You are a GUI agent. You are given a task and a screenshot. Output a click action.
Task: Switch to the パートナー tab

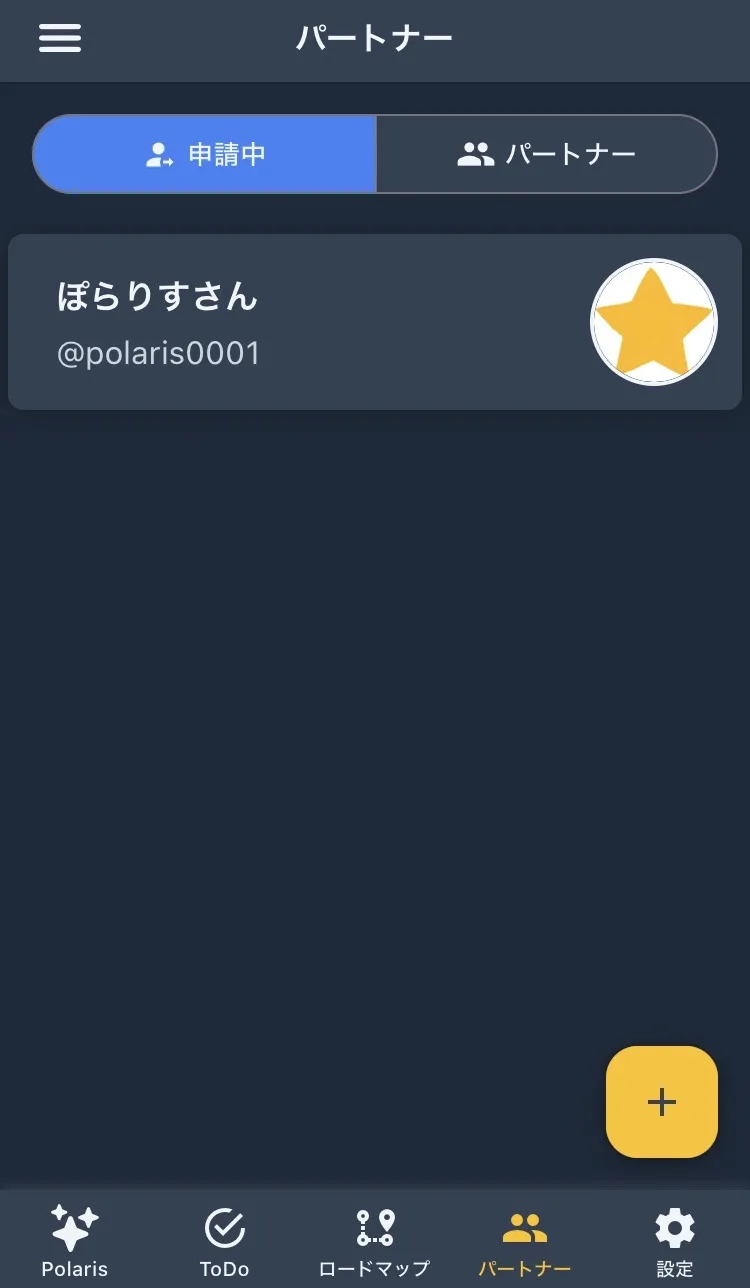pos(547,154)
